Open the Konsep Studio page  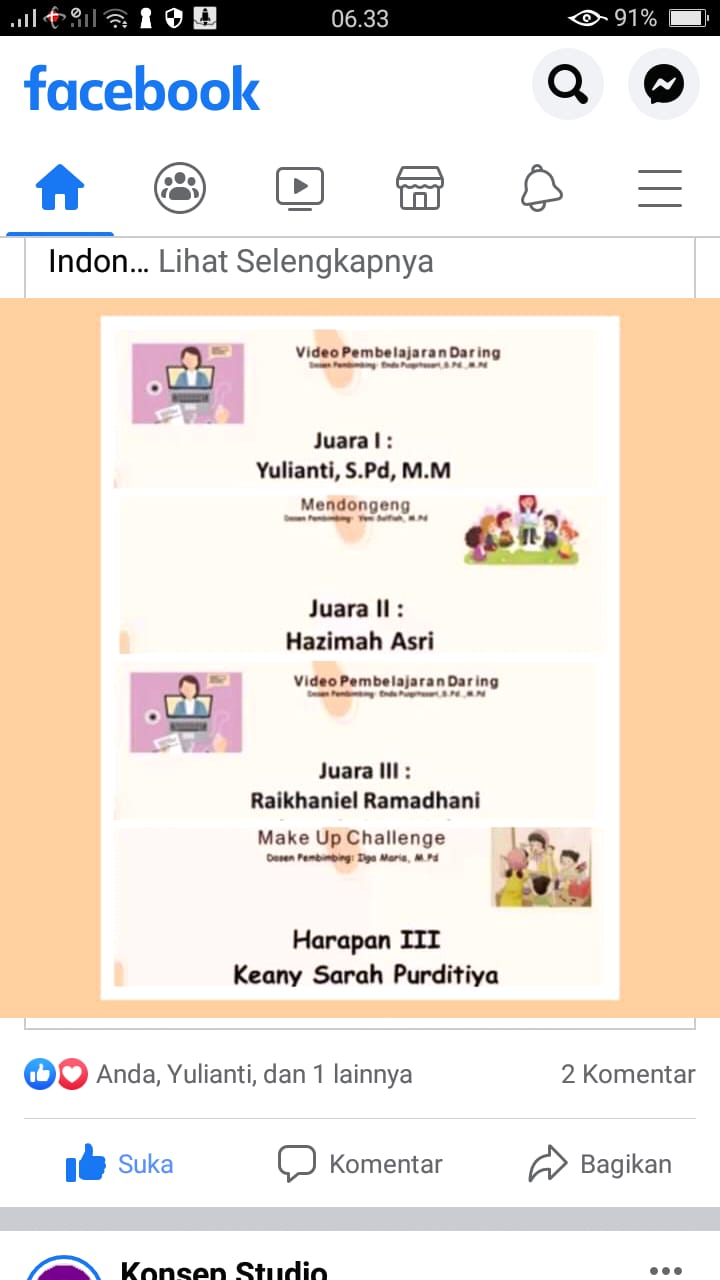click(x=224, y=1270)
